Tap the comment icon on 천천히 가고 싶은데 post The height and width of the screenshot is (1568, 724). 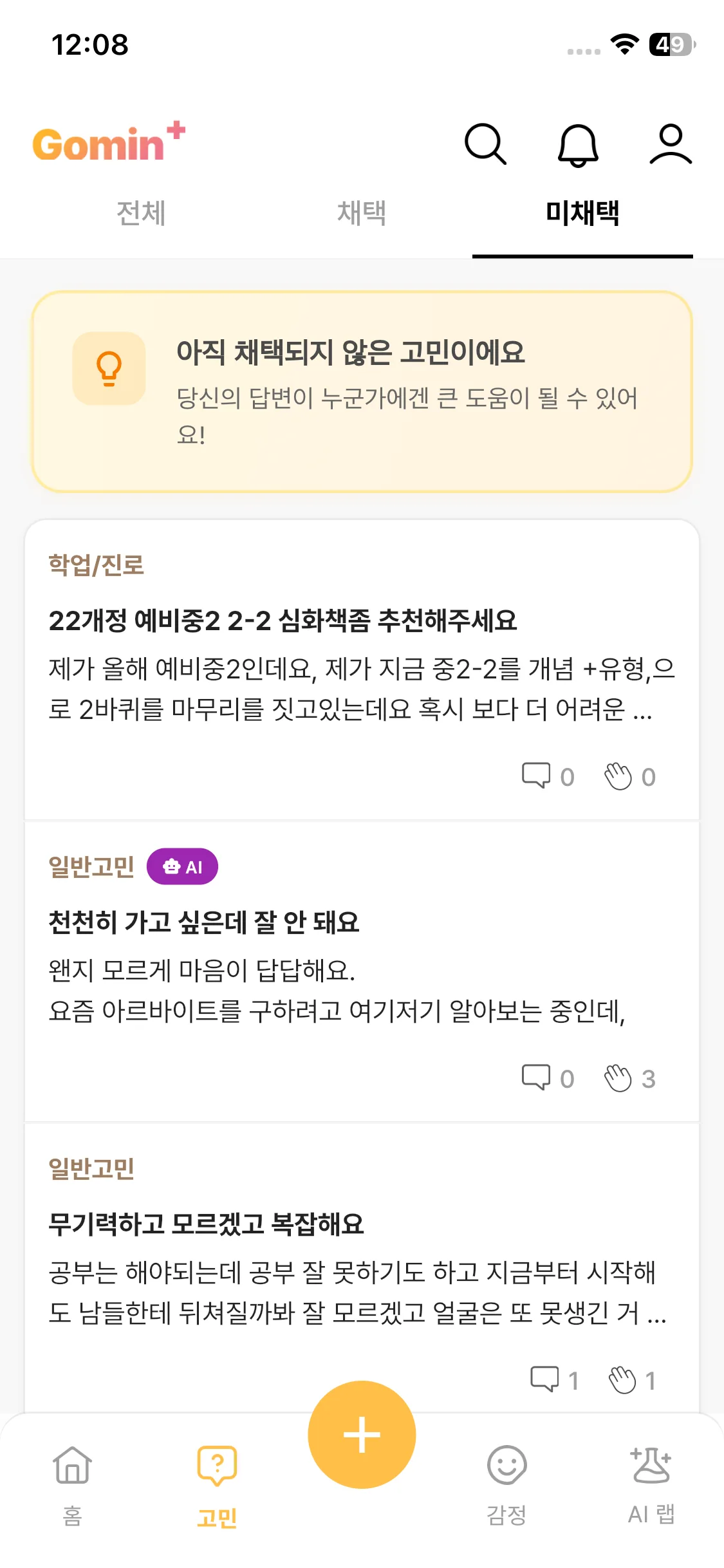[536, 1077]
